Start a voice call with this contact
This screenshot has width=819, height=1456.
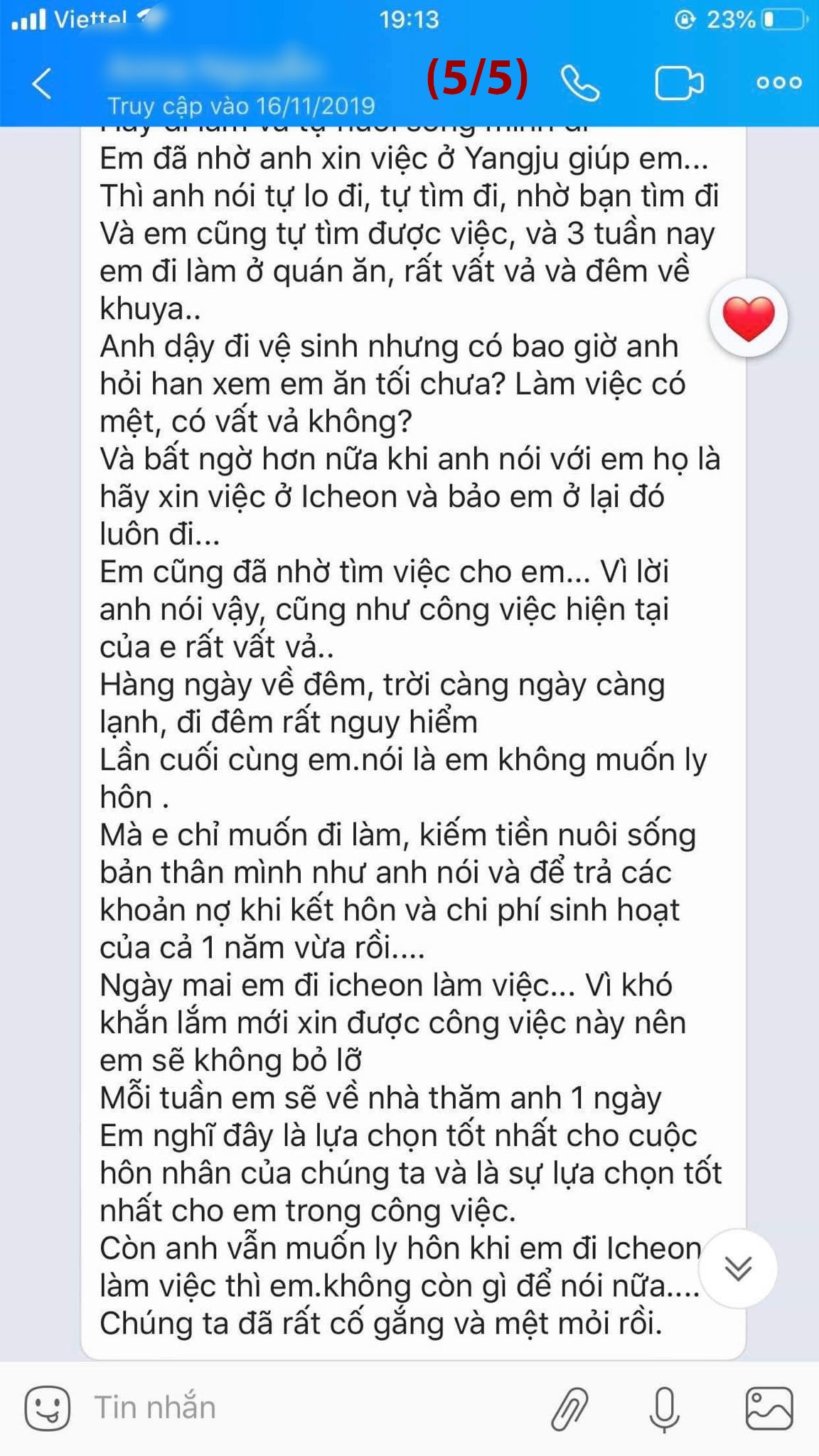pos(582,83)
